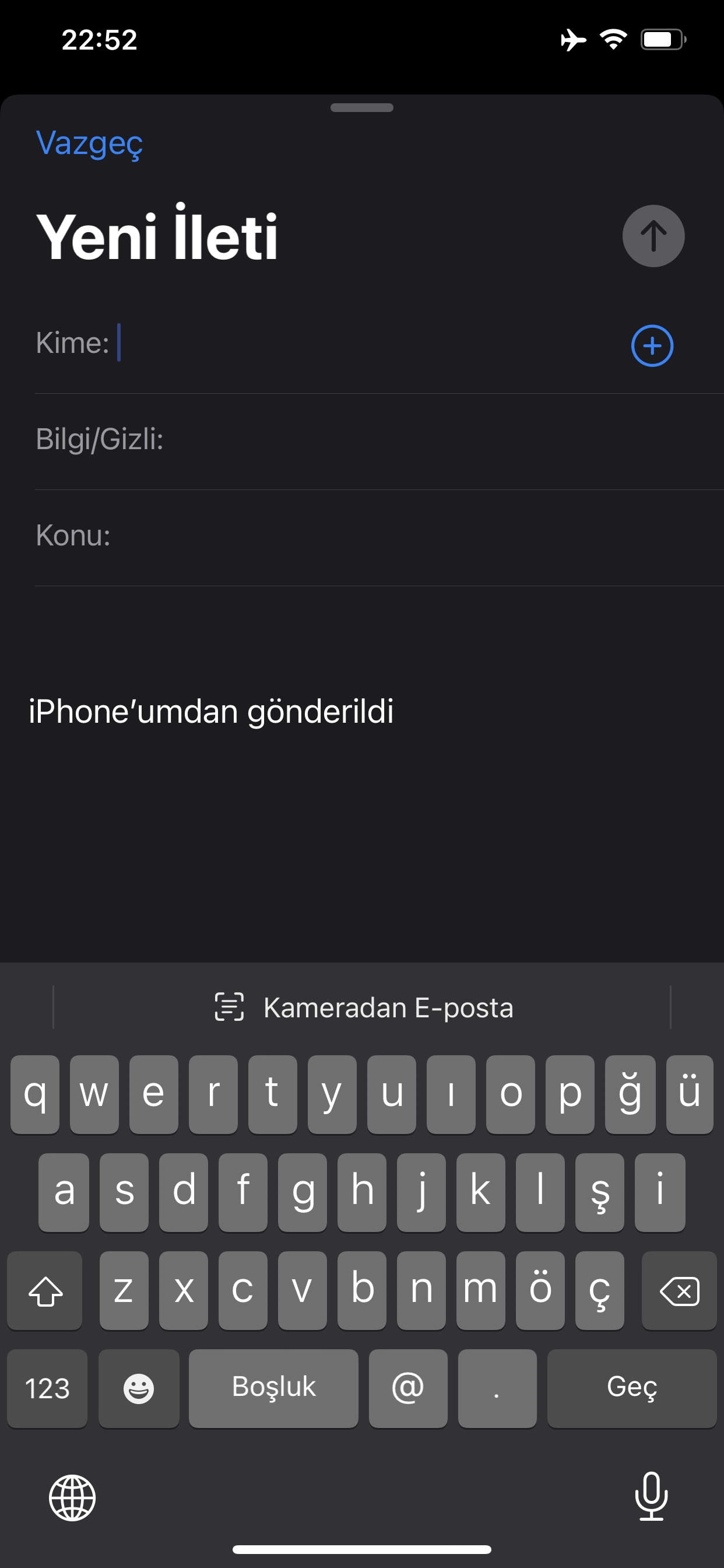Switch keyboard to 123 numbers layout
Viewport: 724px width, 1568px height.
click(x=47, y=1388)
